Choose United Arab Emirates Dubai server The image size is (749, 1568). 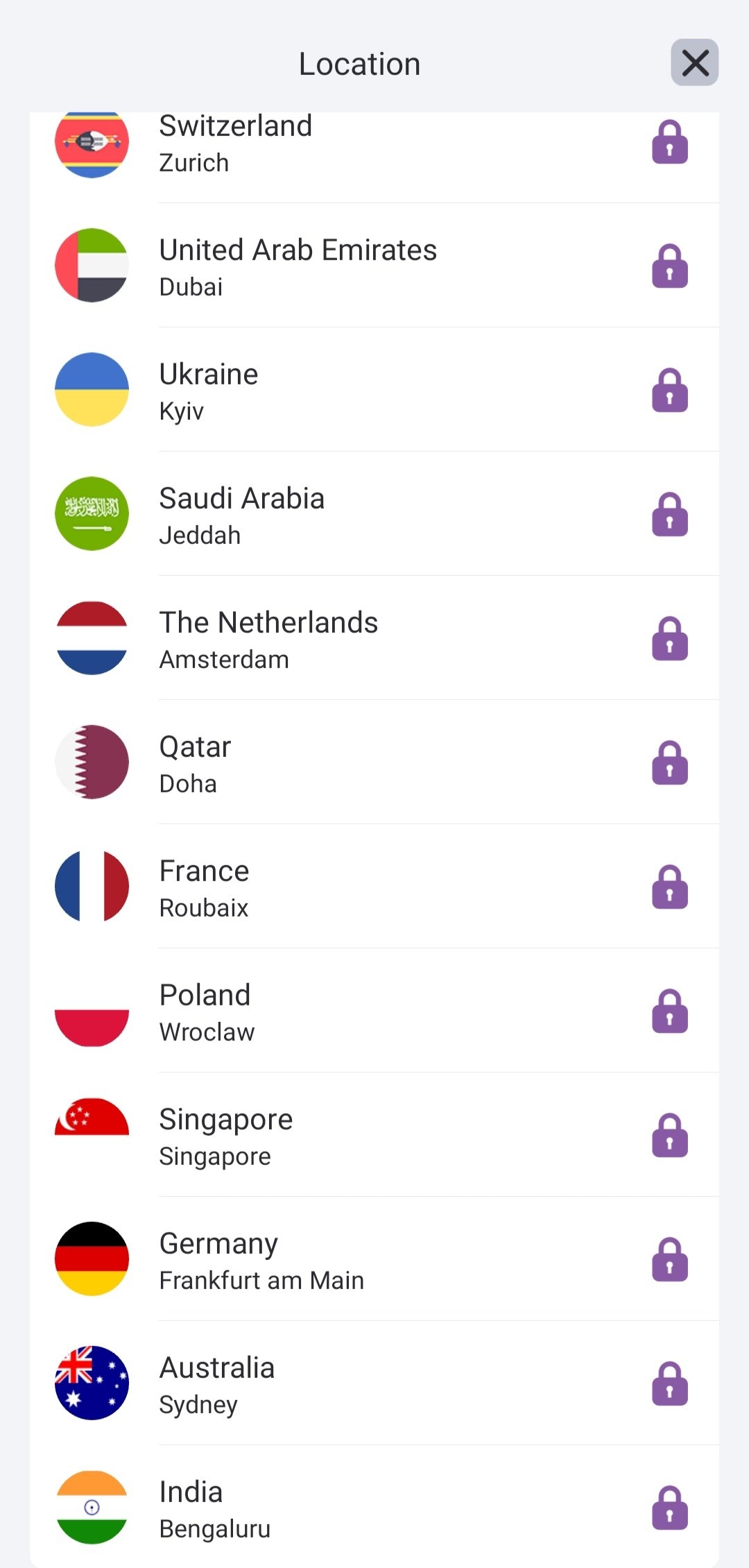click(x=374, y=266)
